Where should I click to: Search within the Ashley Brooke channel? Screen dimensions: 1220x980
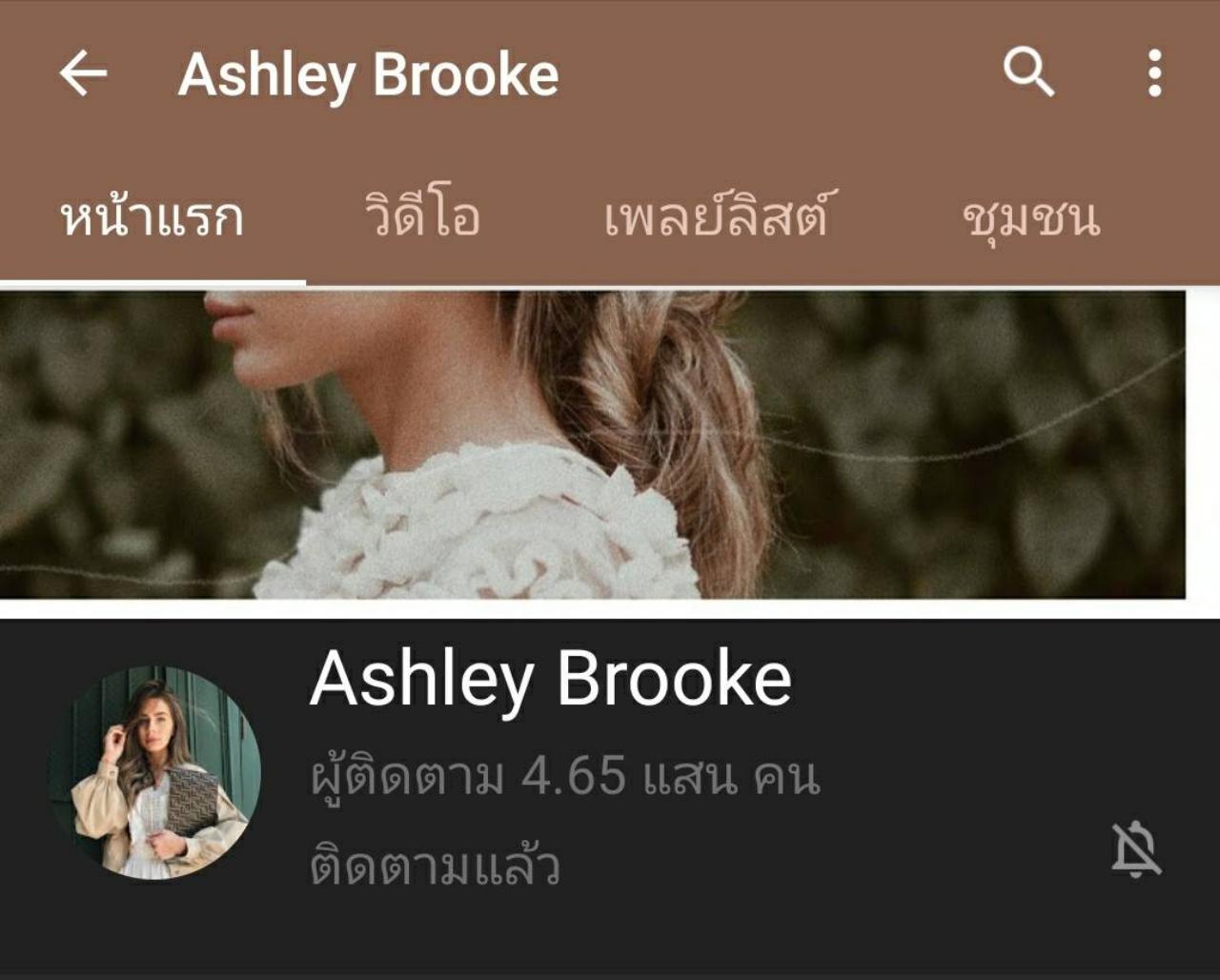click(x=1028, y=72)
